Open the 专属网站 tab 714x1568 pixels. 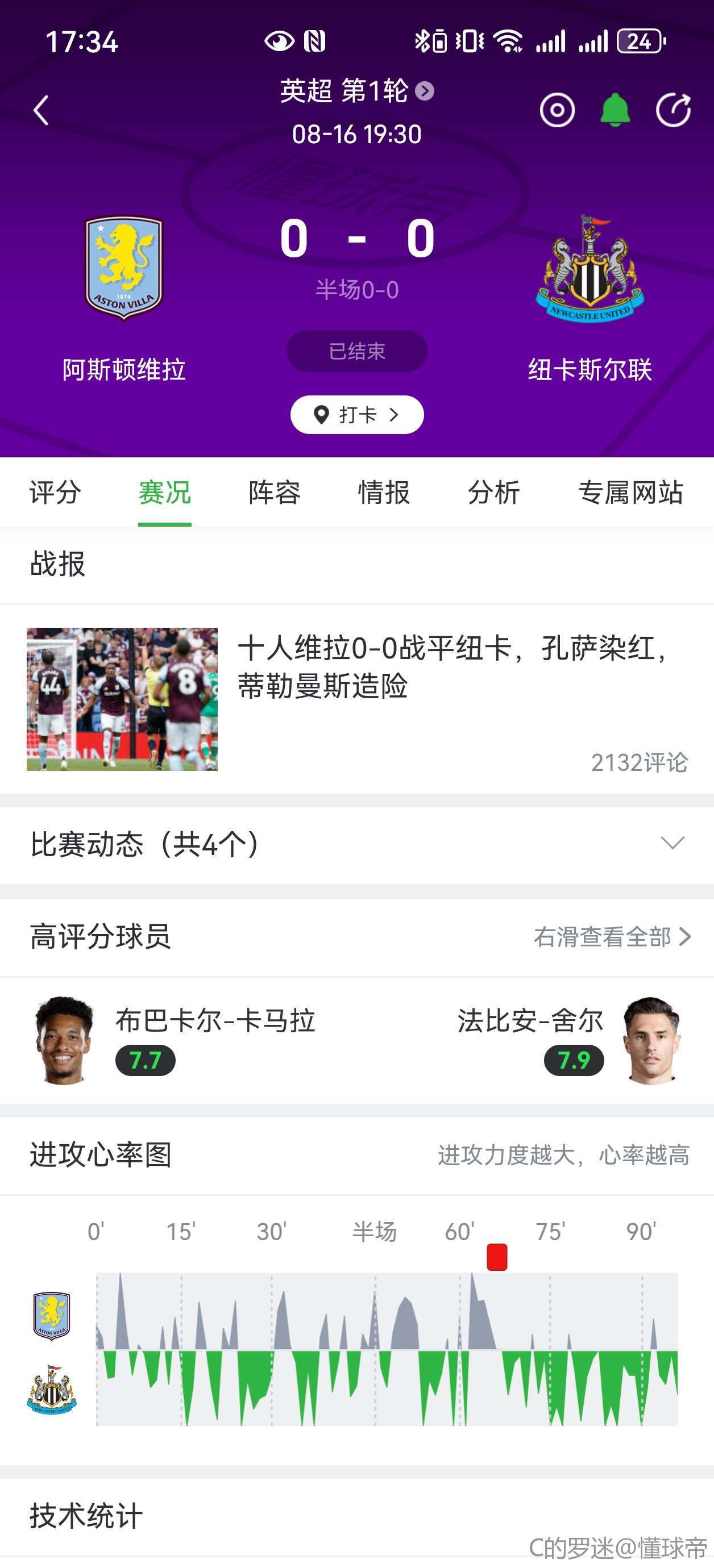point(630,493)
